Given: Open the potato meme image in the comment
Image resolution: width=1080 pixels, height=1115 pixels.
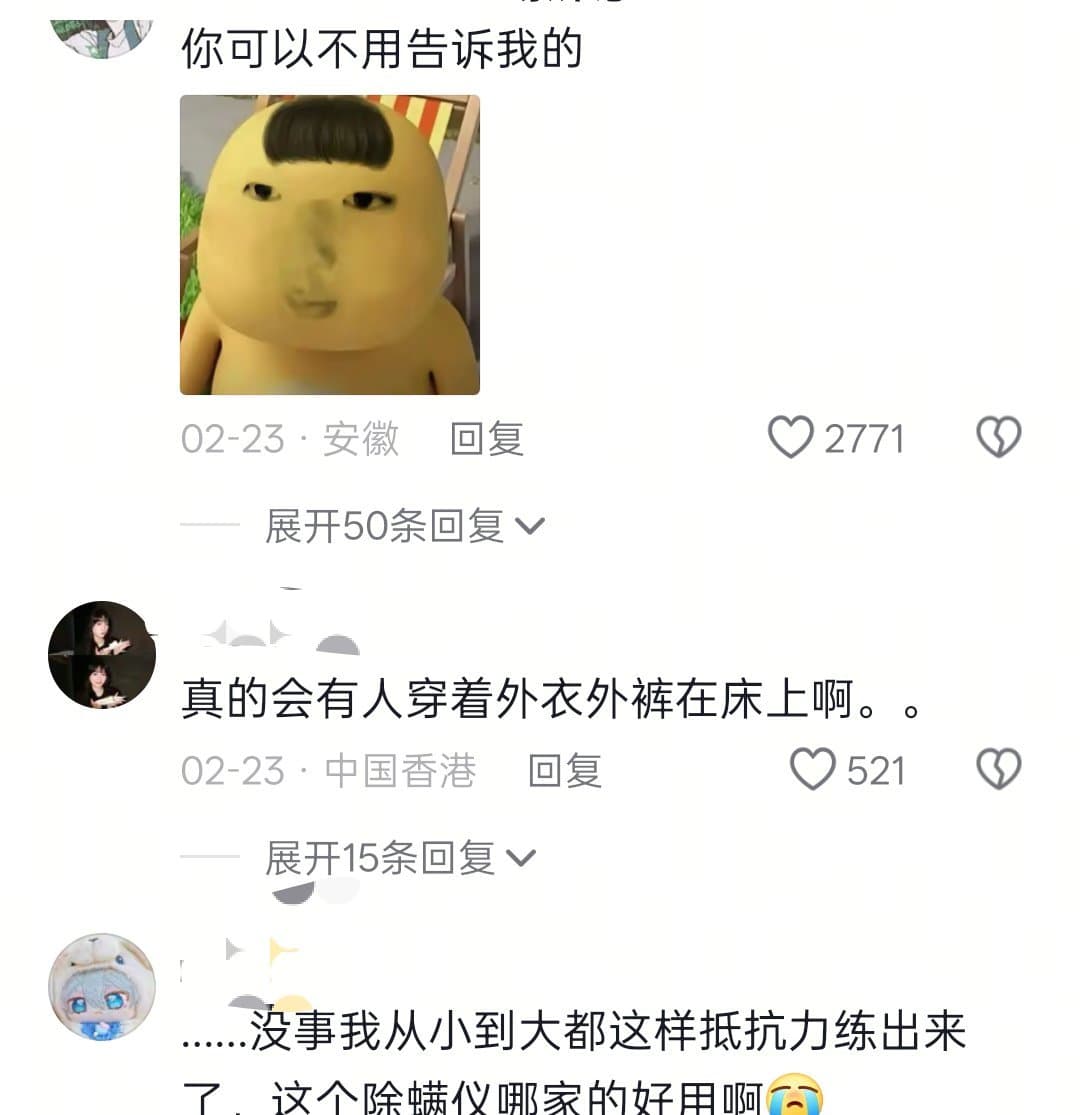Looking at the screenshot, I should (329, 245).
